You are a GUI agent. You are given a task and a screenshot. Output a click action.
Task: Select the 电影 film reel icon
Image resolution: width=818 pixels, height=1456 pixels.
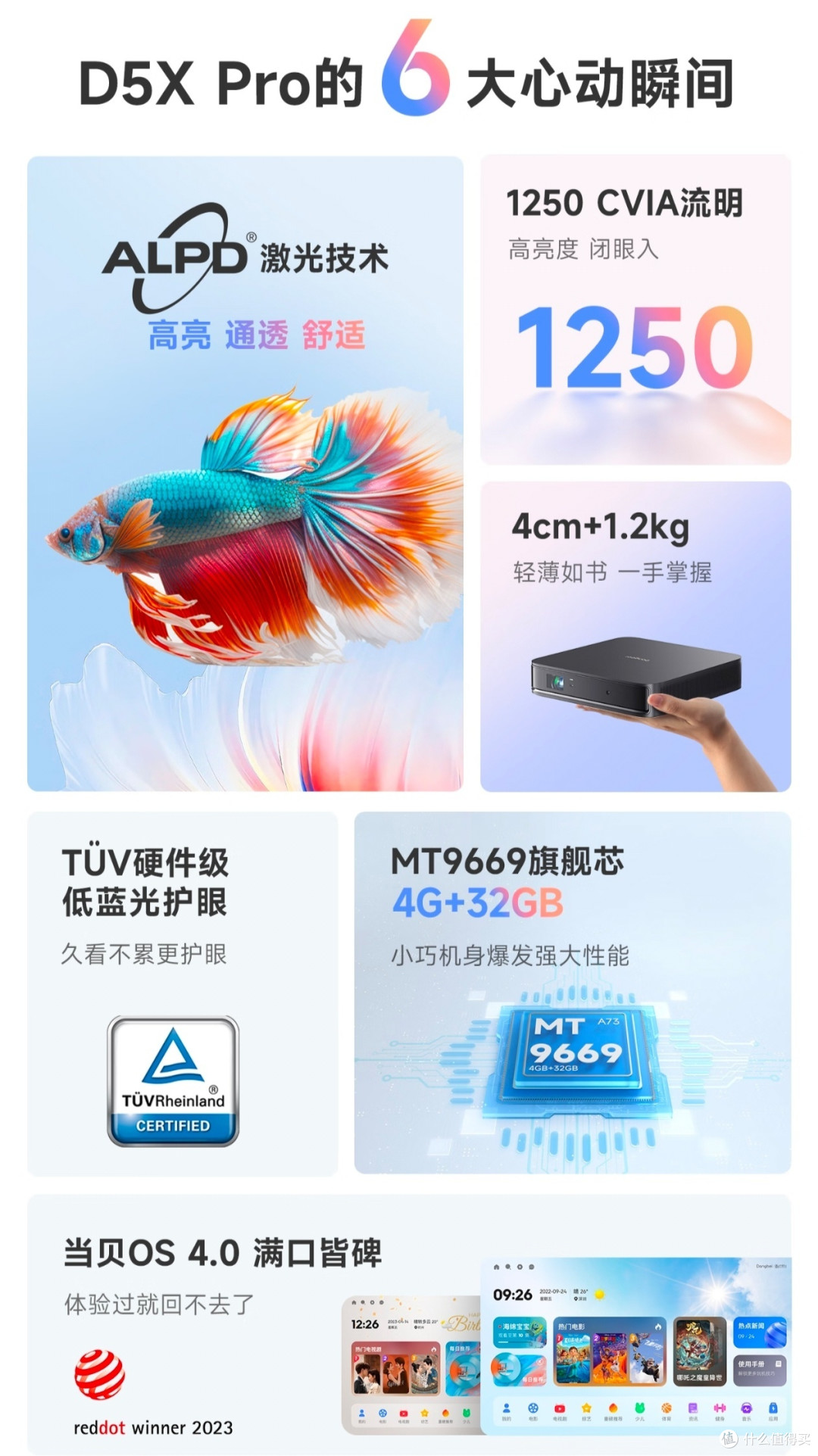click(532, 1407)
